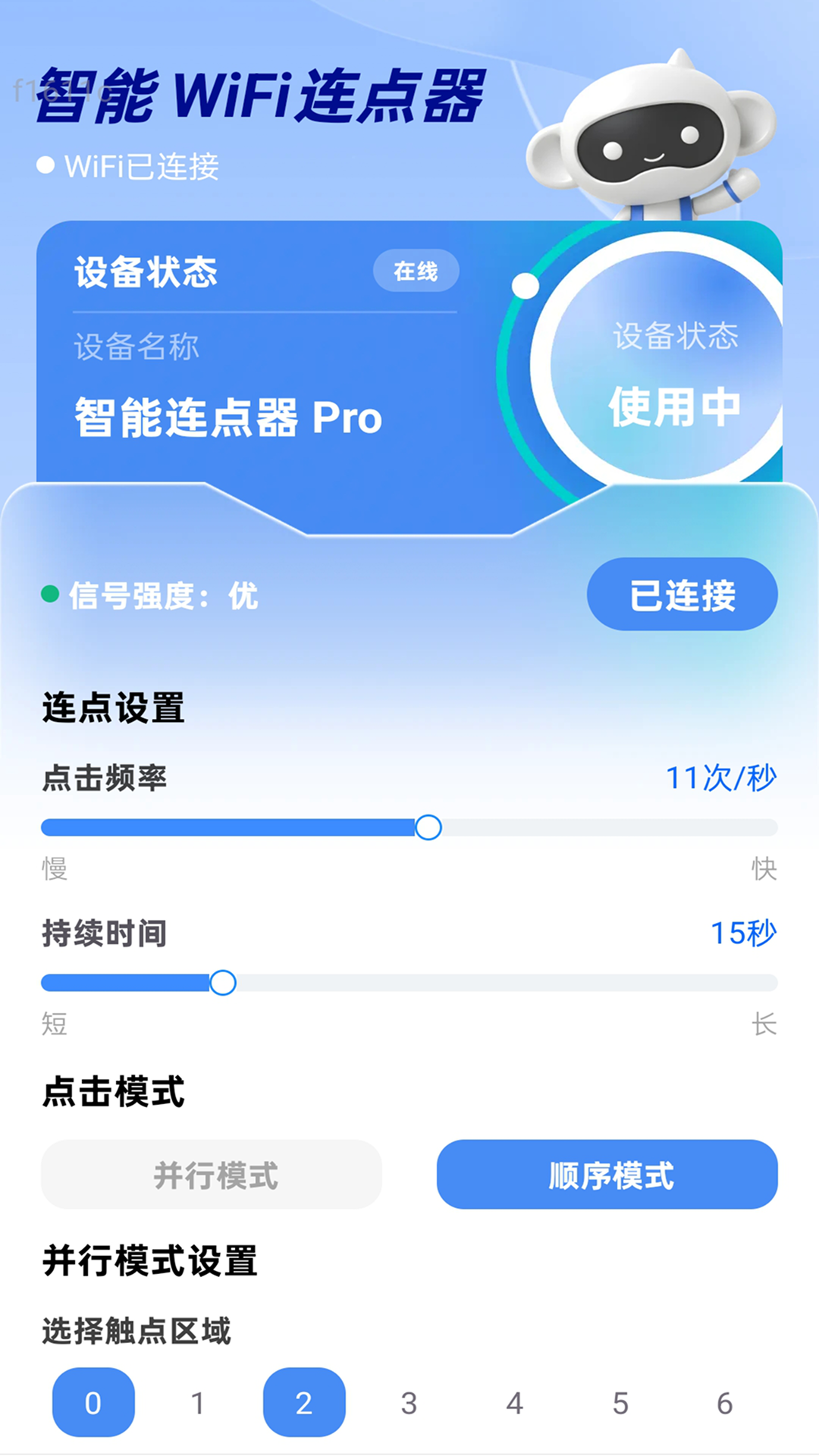The width and height of the screenshot is (819, 1456).
Task: Enable touch point region 6
Action: point(726,1402)
